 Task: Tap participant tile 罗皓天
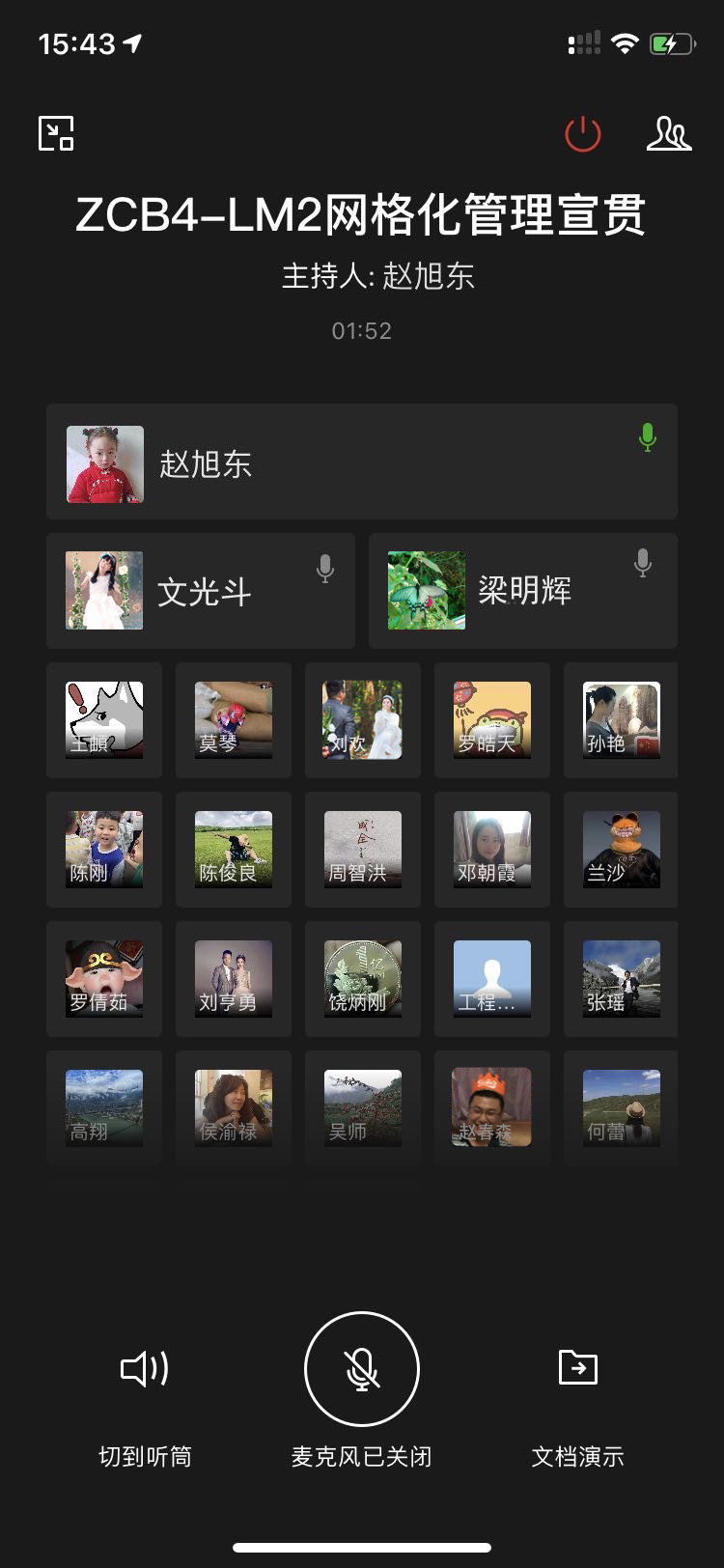[492, 720]
